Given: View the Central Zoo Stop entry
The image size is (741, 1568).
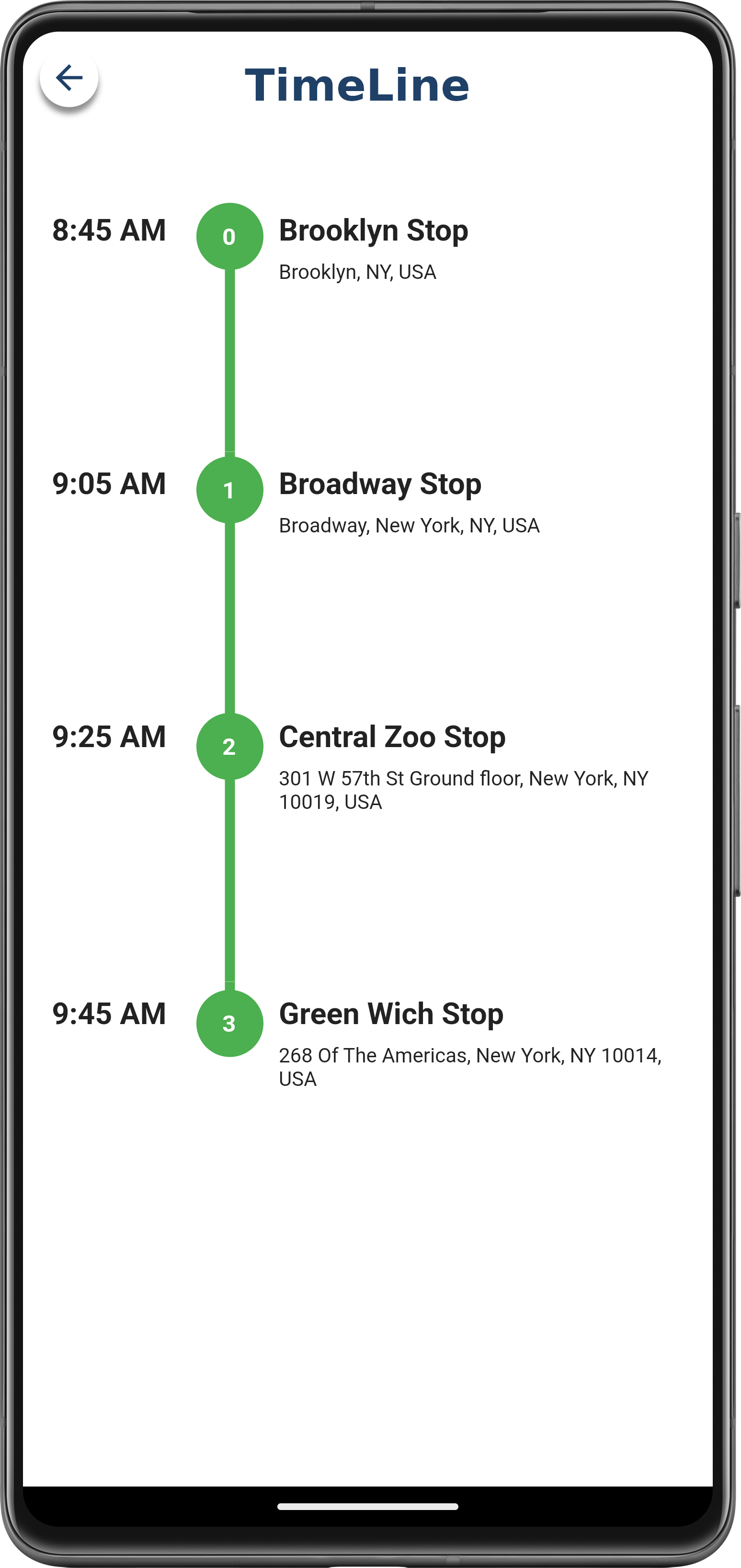Looking at the screenshot, I should (392, 737).
